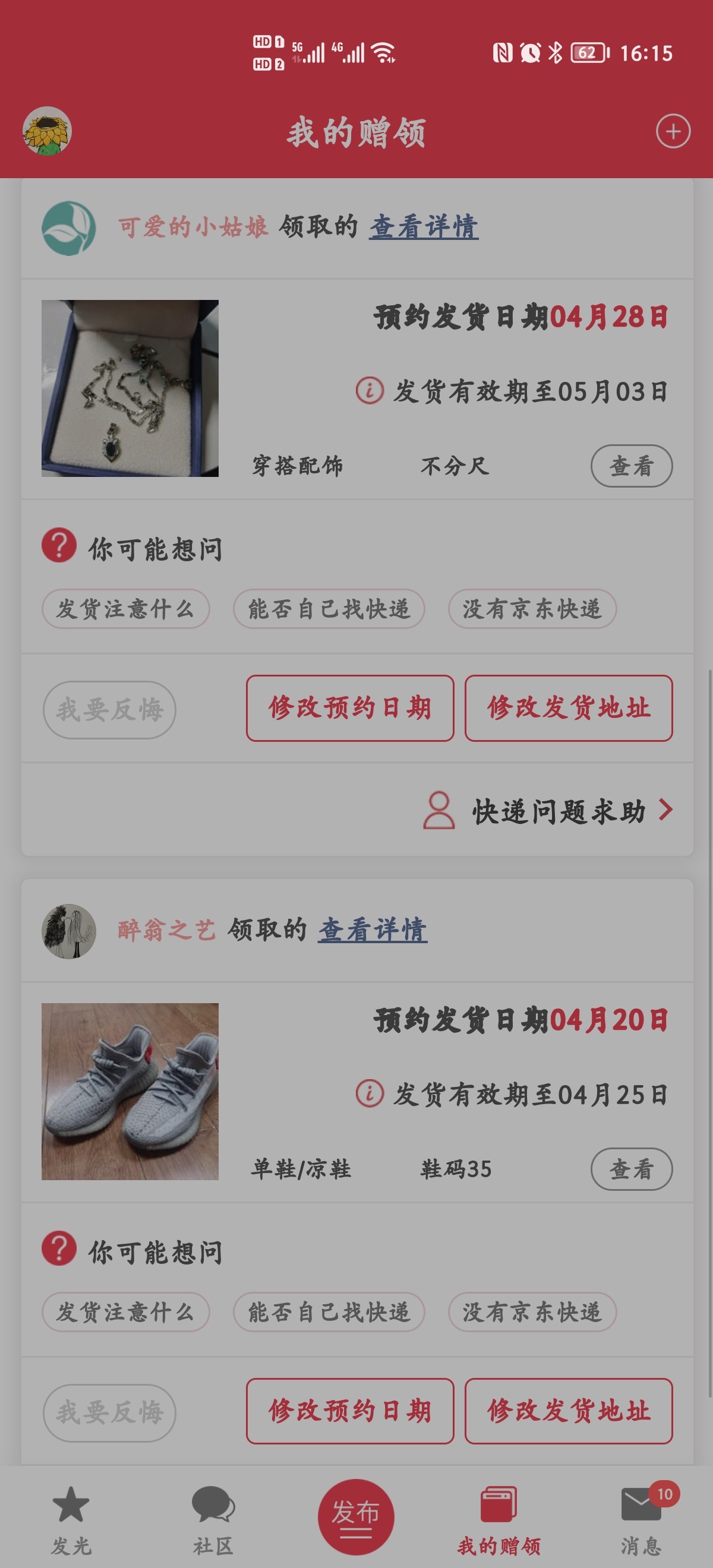Choose 修改预约日期 for the 04月28日 order
This screenshot has height=1568, width=713.
pyautogui.click(x=350, y=708)
